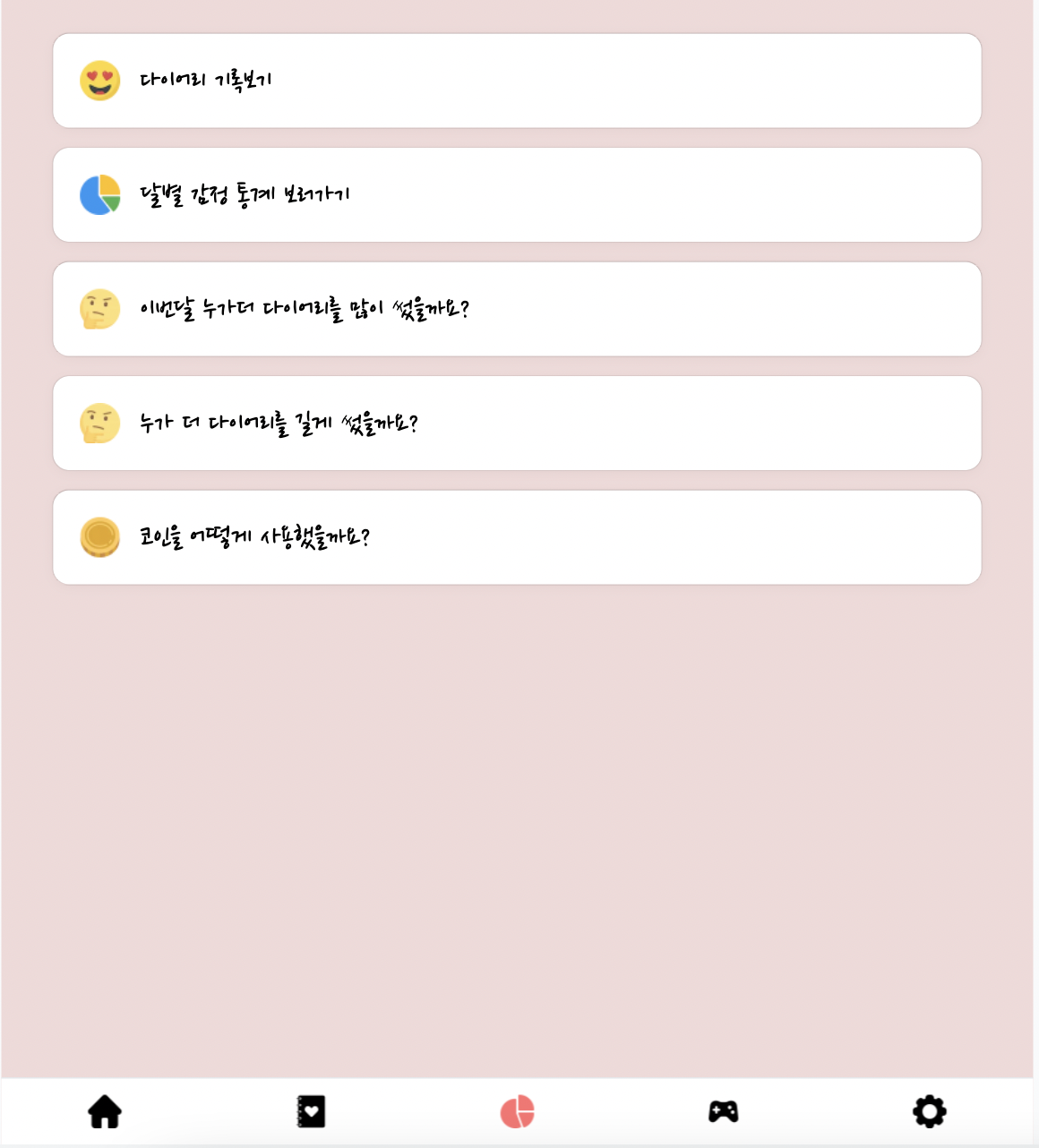Click the thinking face emoji beside 이번달 question
Viewport: 1039px width, 1148px height.
coord(99,308)
